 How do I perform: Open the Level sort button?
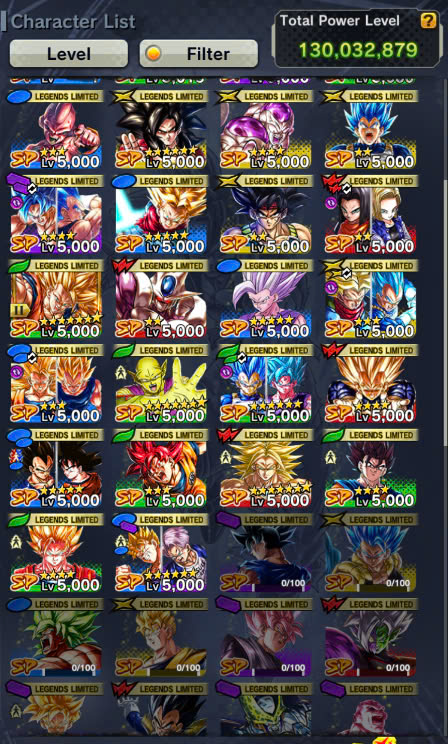click(69, 53)
